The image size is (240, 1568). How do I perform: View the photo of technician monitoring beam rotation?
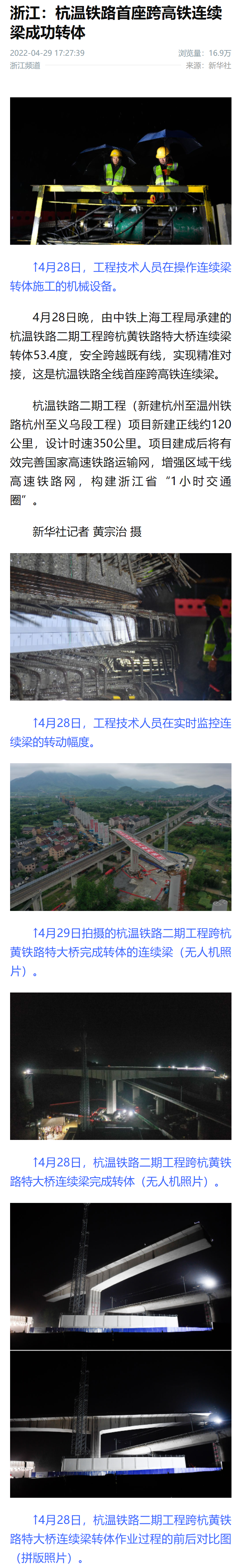120,626
